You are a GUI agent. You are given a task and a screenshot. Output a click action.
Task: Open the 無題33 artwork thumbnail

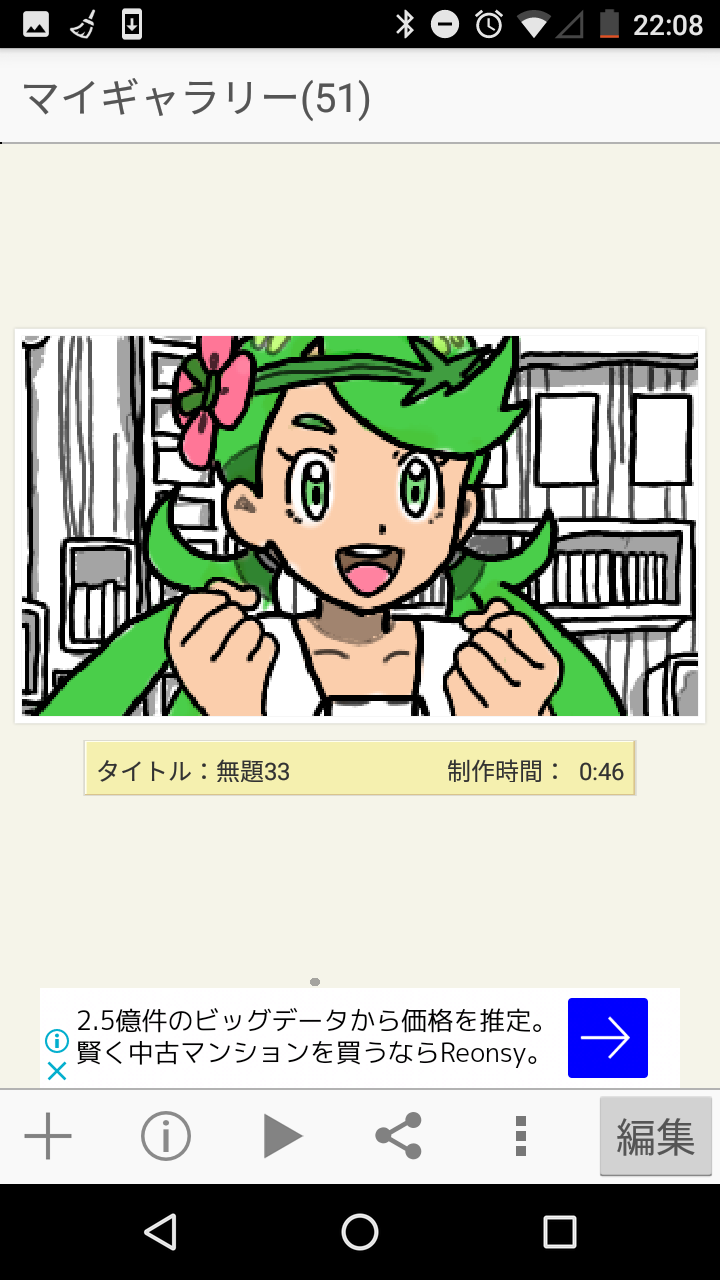click(360, 526)
